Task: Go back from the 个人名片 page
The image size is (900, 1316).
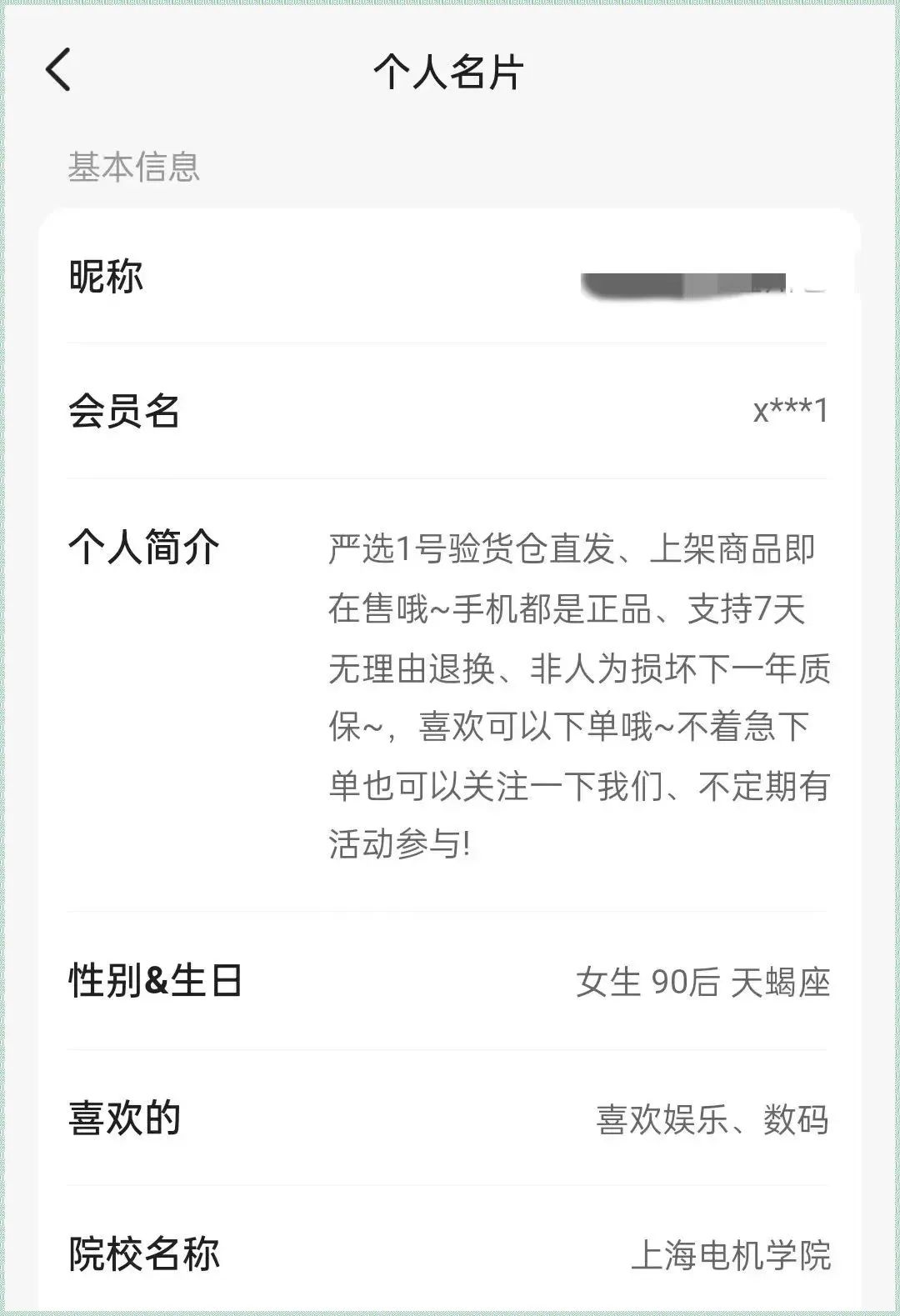Action: click(x=58, y=69)
